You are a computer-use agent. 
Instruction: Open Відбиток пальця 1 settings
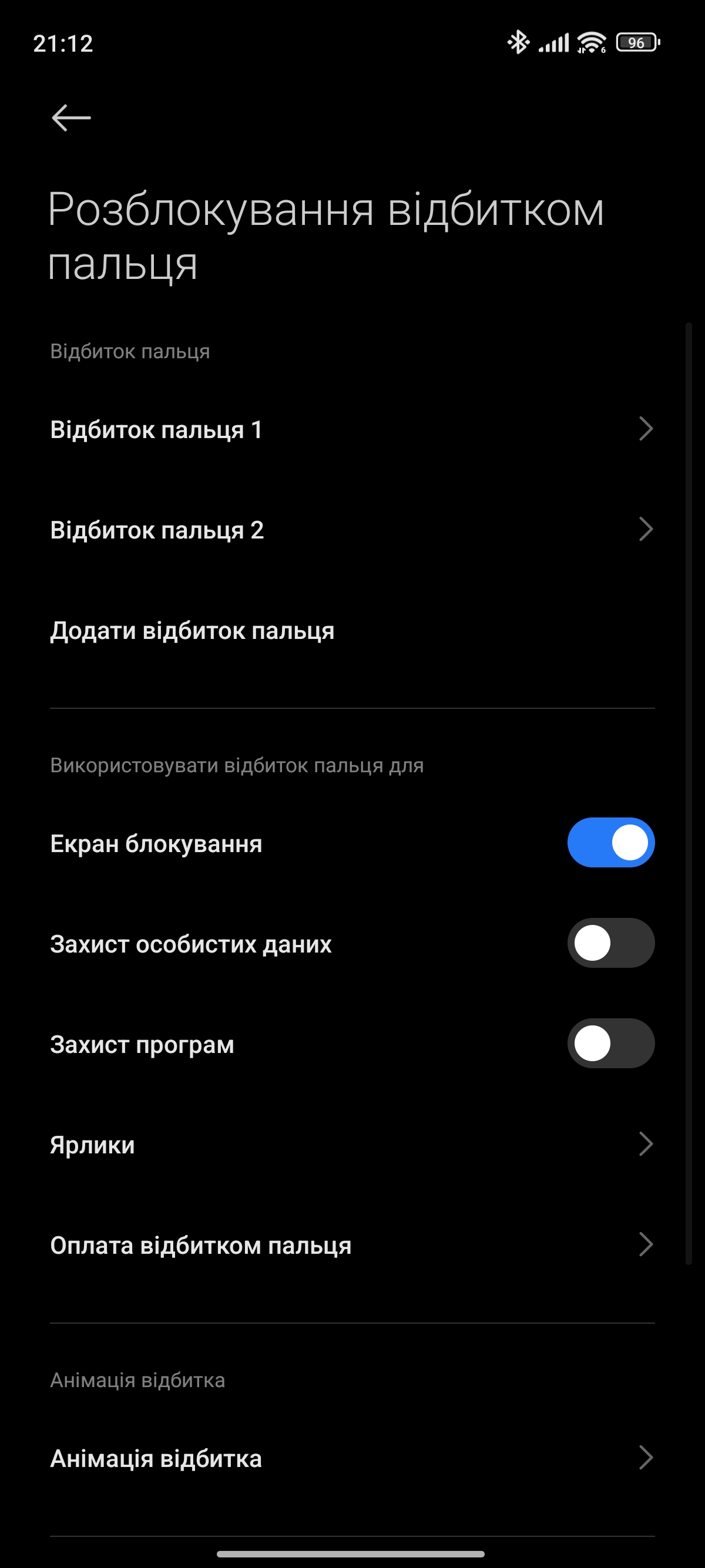click(352, 429)
